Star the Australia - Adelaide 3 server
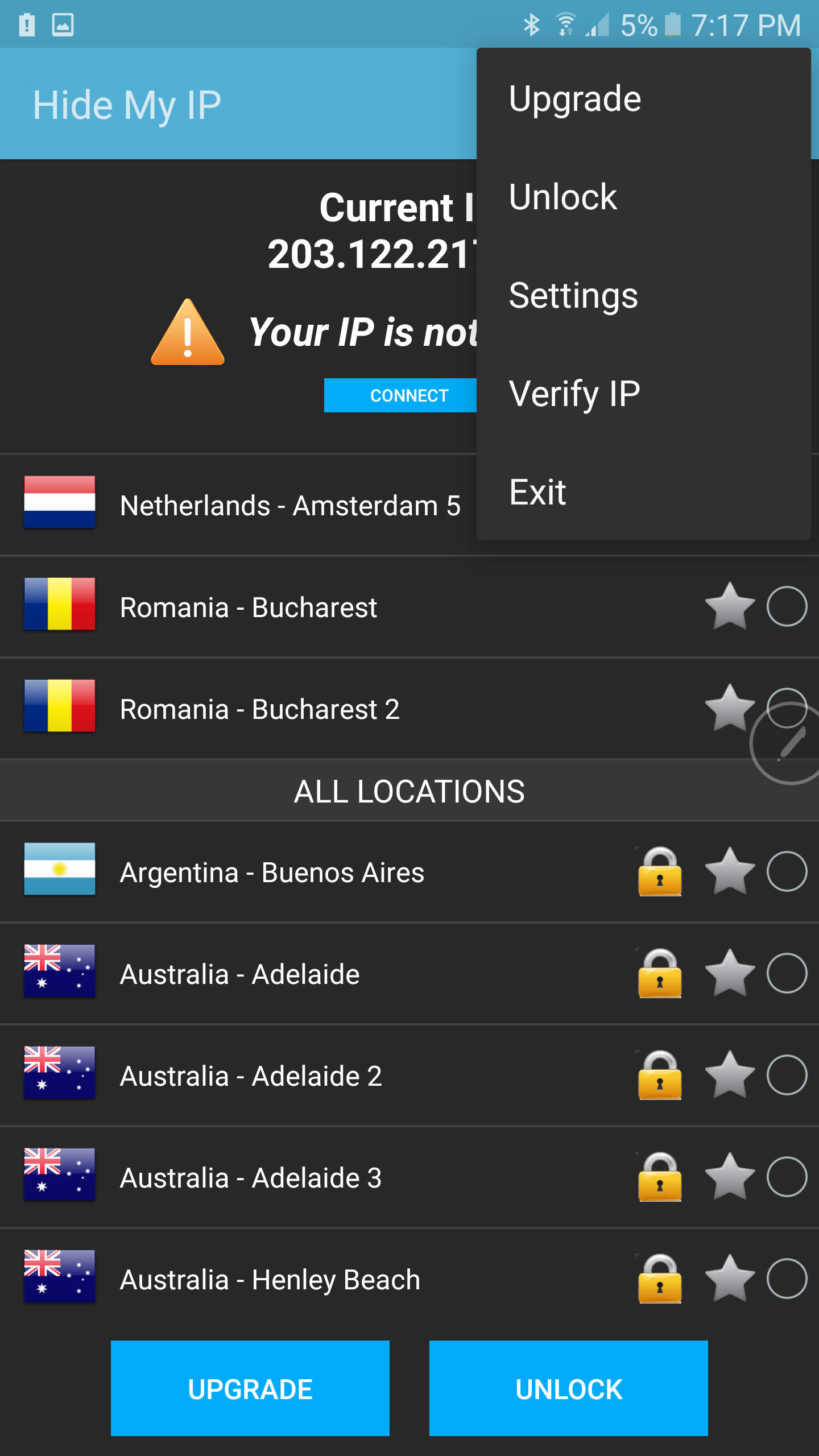 pos(730,1177)
